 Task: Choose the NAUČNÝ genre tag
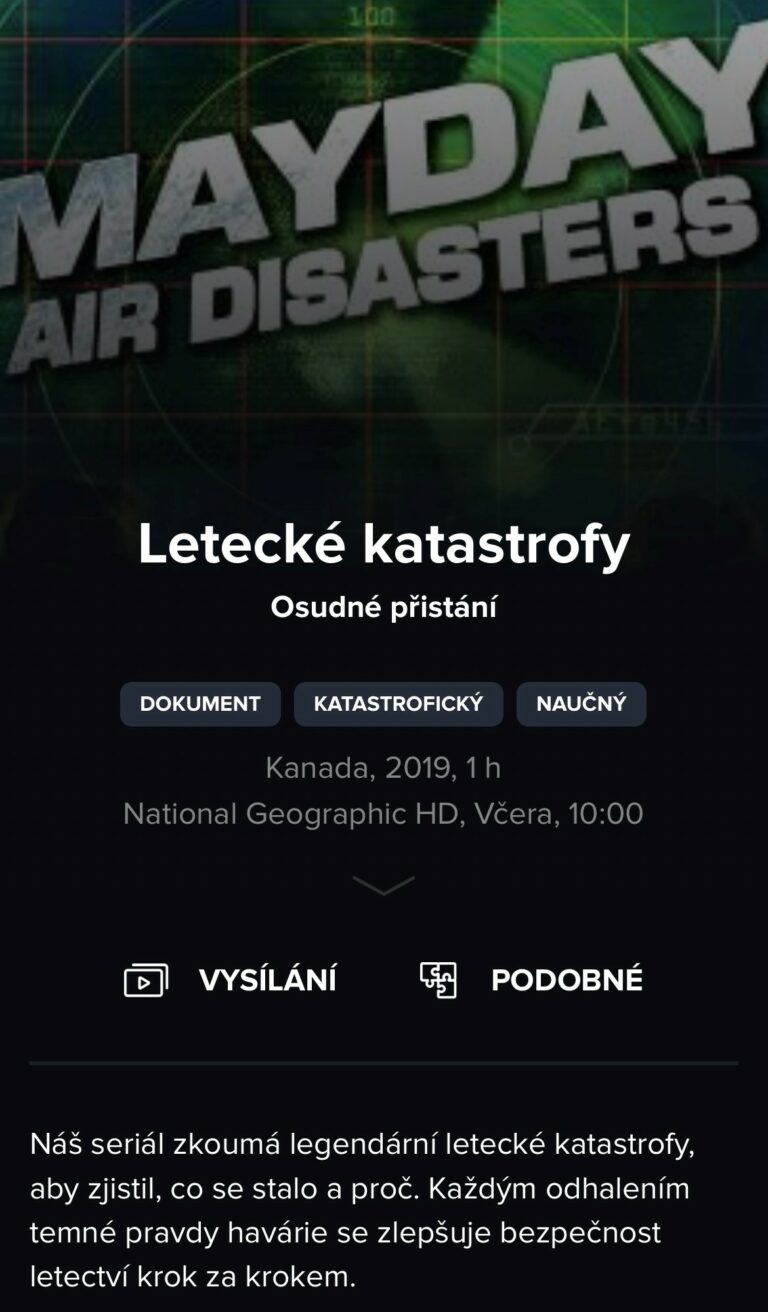pos(581,703)
